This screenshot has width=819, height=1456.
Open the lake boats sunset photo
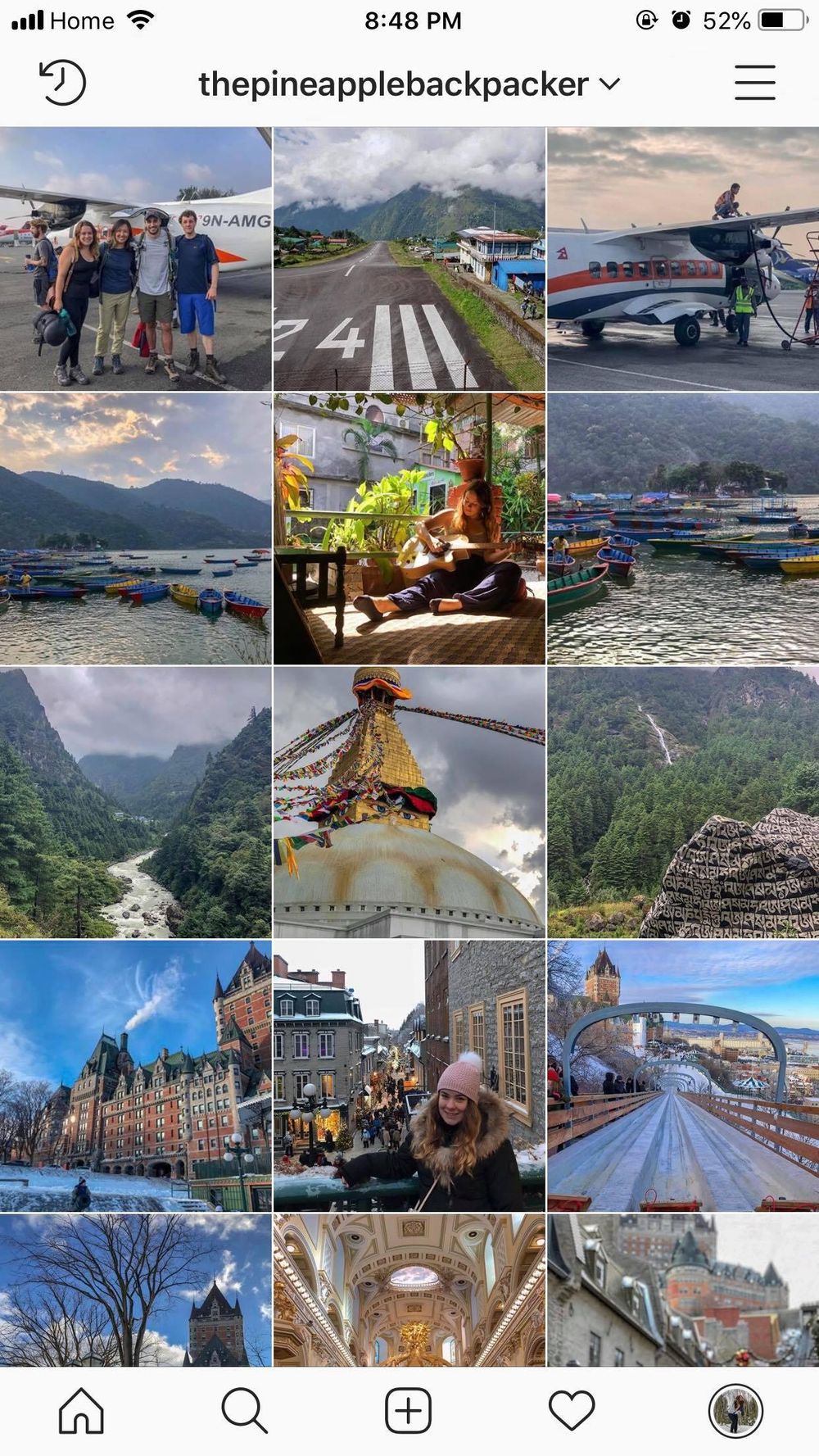tap(135, 528)
